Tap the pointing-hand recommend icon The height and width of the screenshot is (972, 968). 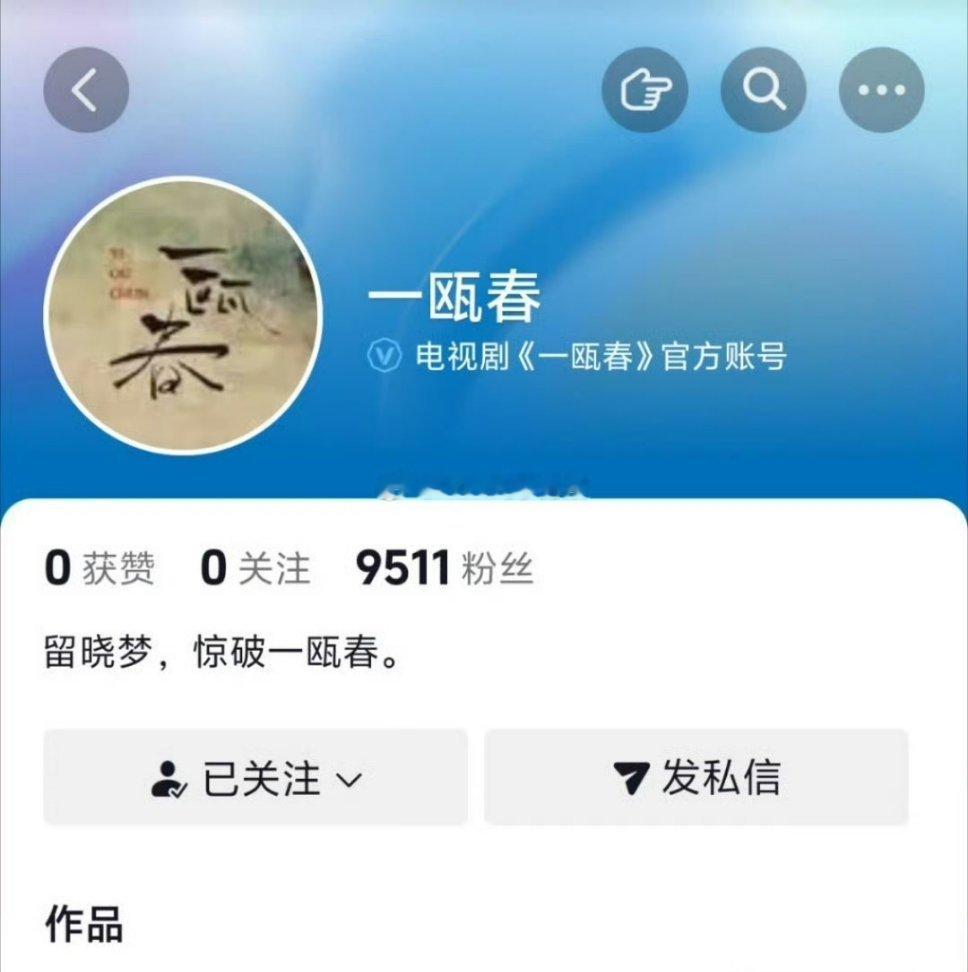(x=645, y=89)
